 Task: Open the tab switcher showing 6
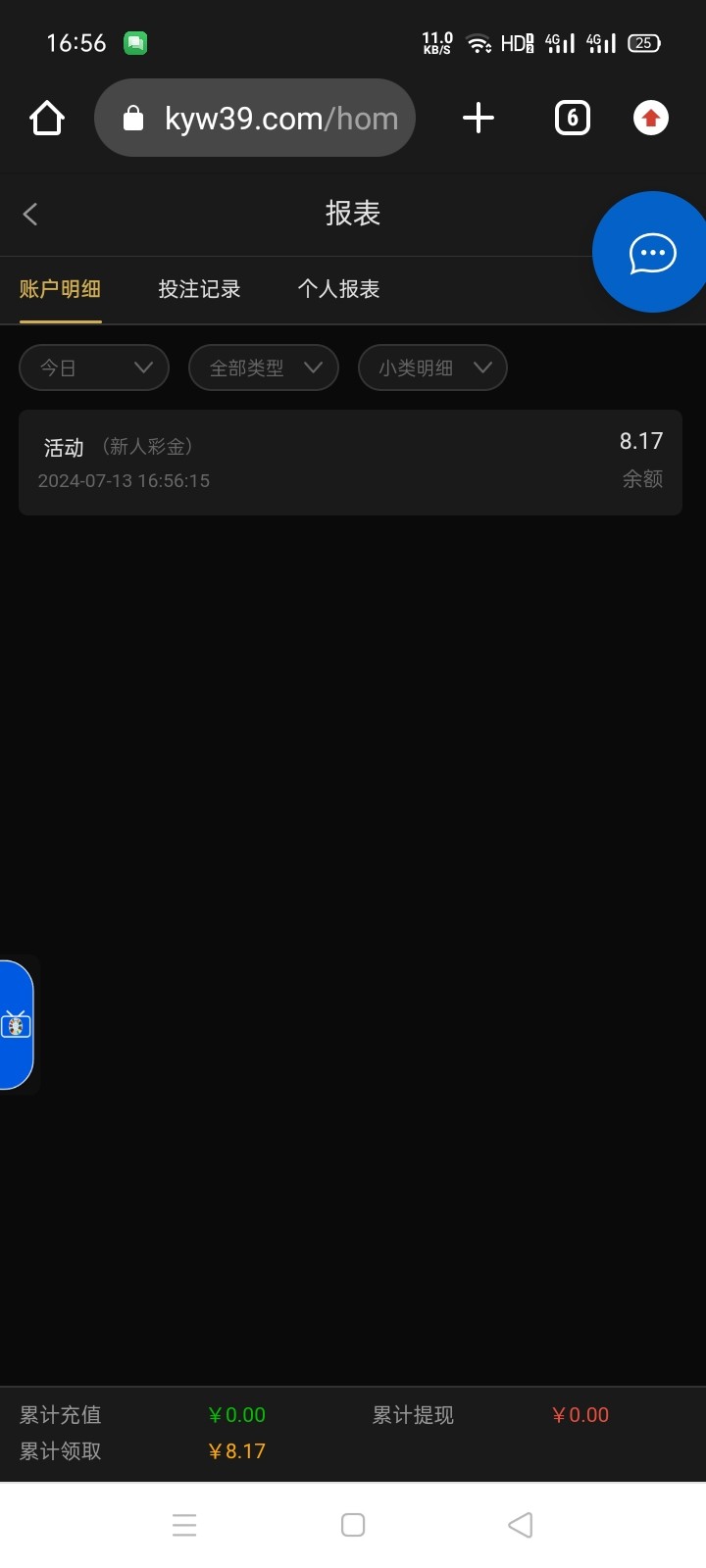coord(573,119)
